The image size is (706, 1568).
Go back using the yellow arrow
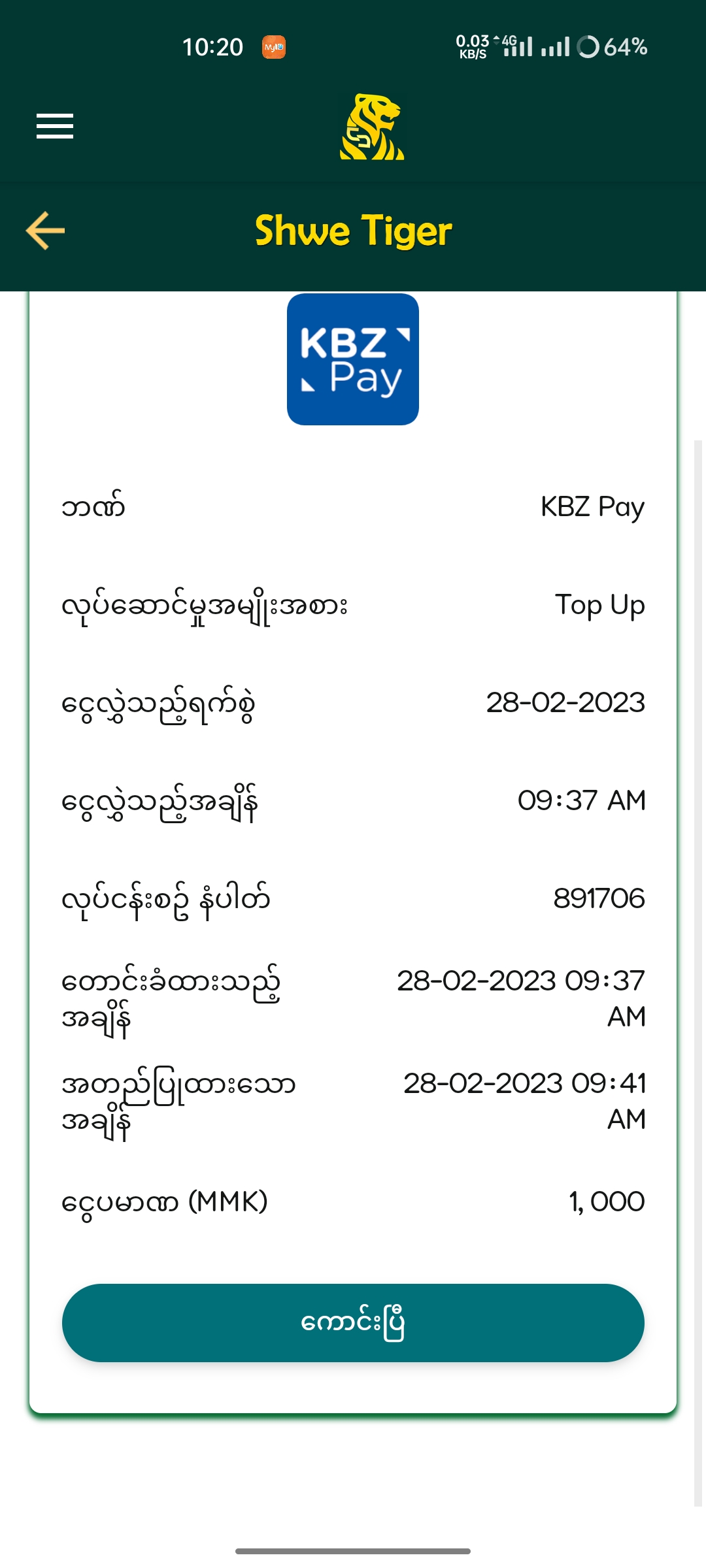coord(45,231)
